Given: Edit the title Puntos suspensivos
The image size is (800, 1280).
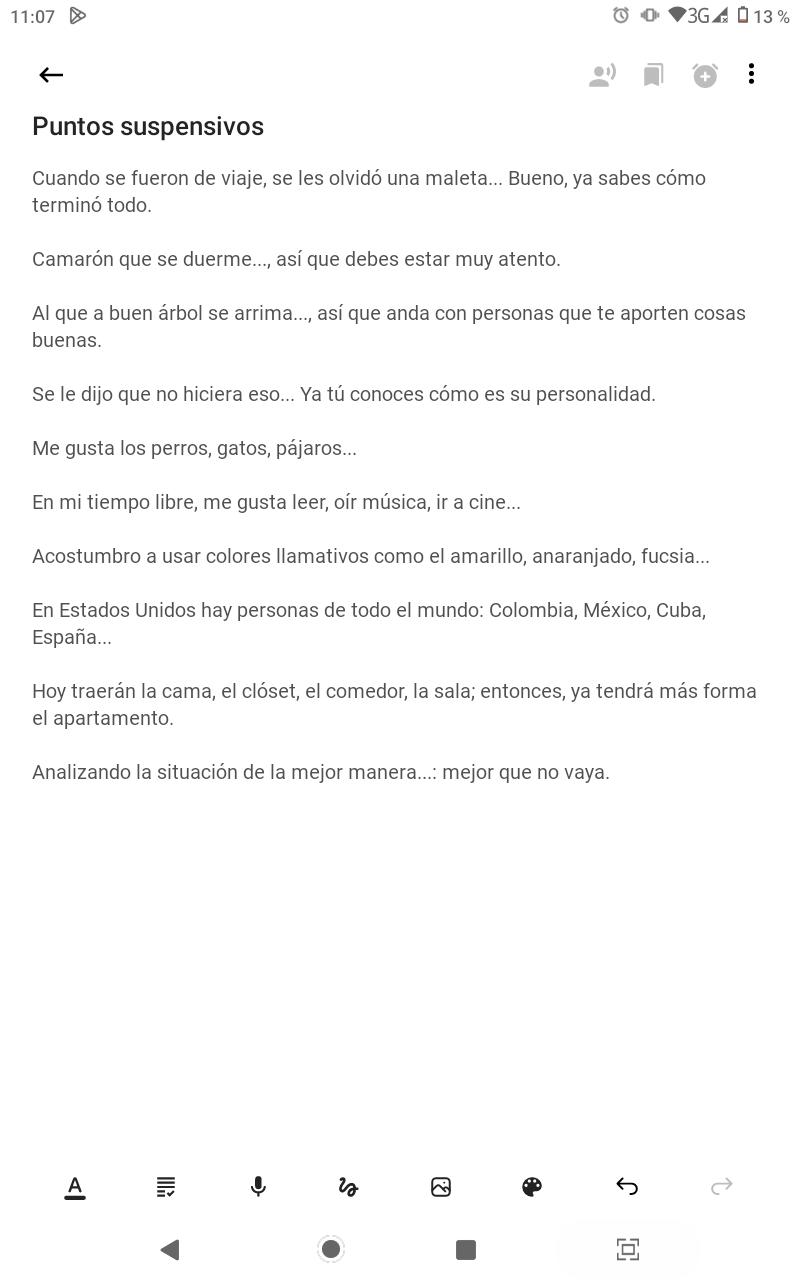Looking at the screenshot, I should pos(148,127).
